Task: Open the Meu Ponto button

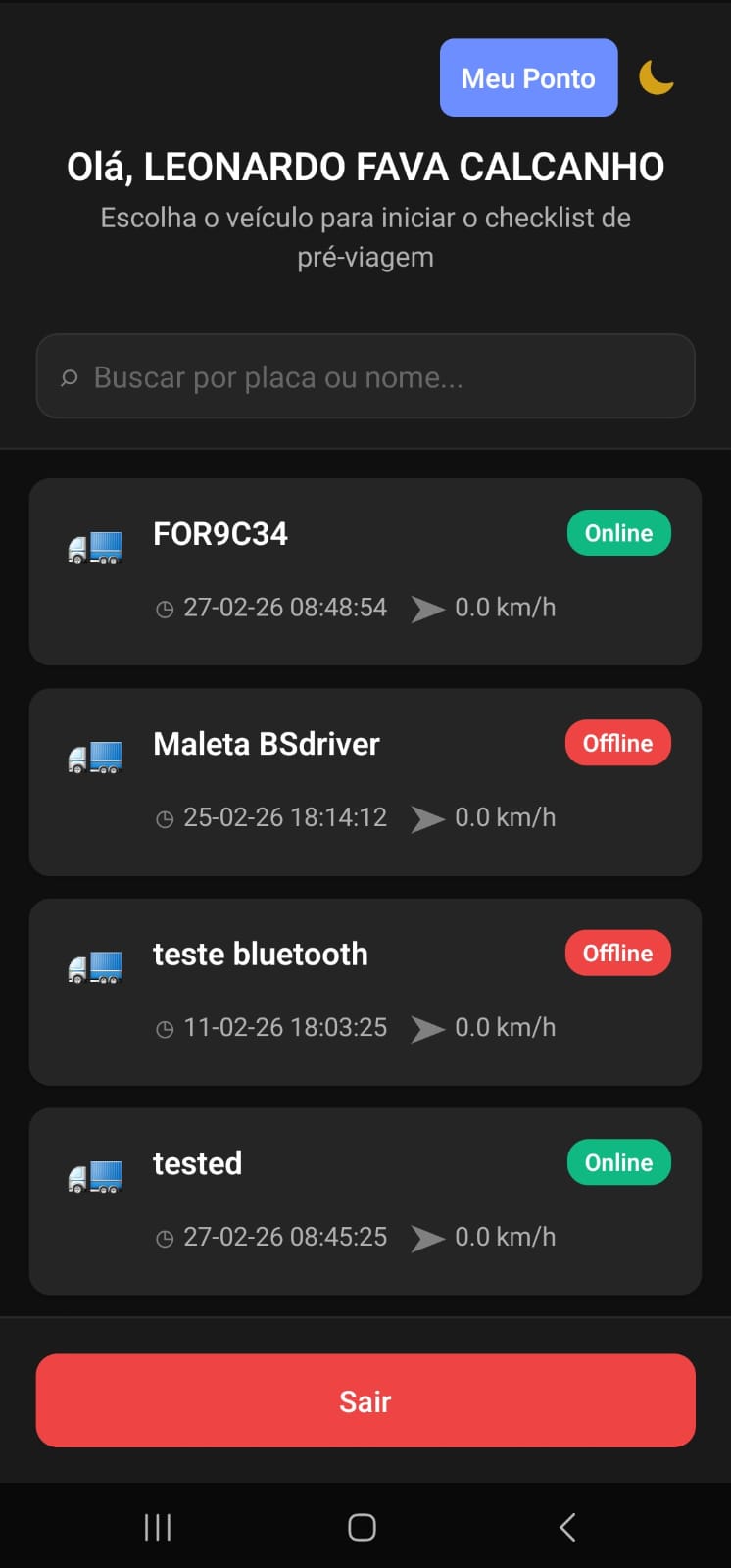Action: [x=528, y=77]
